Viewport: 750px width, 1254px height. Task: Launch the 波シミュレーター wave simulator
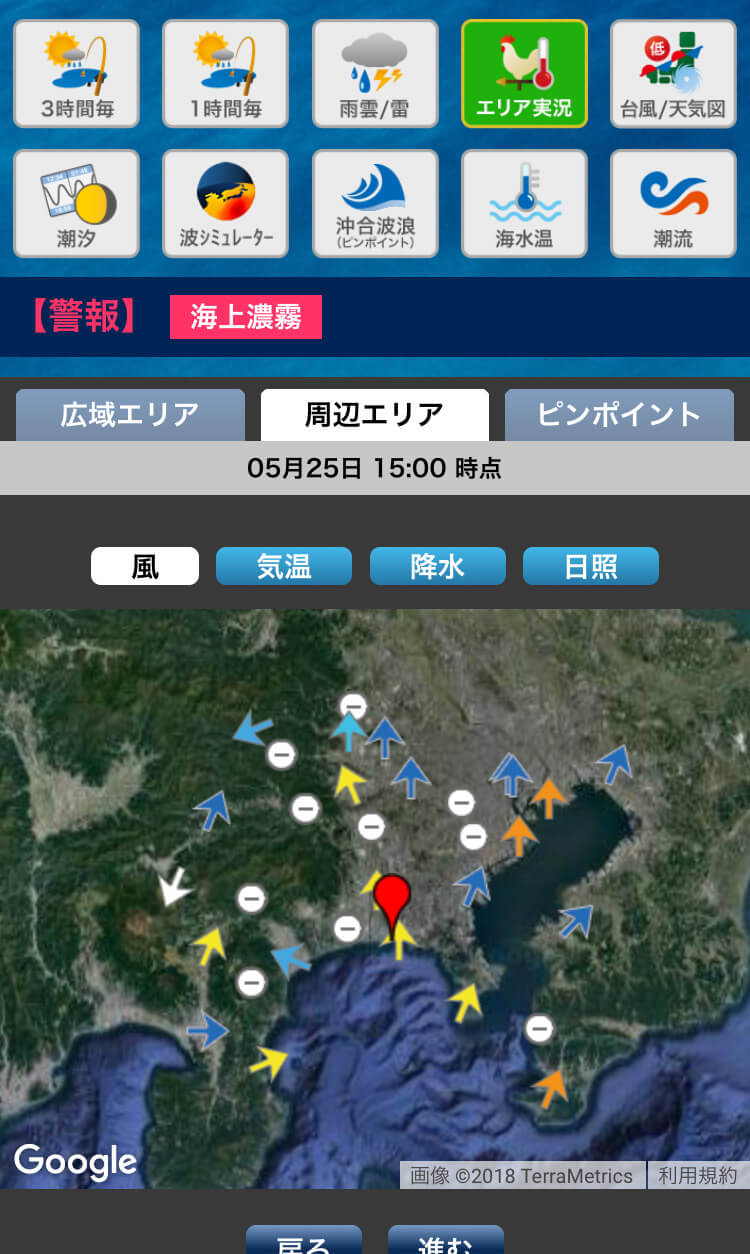(225, 204)
